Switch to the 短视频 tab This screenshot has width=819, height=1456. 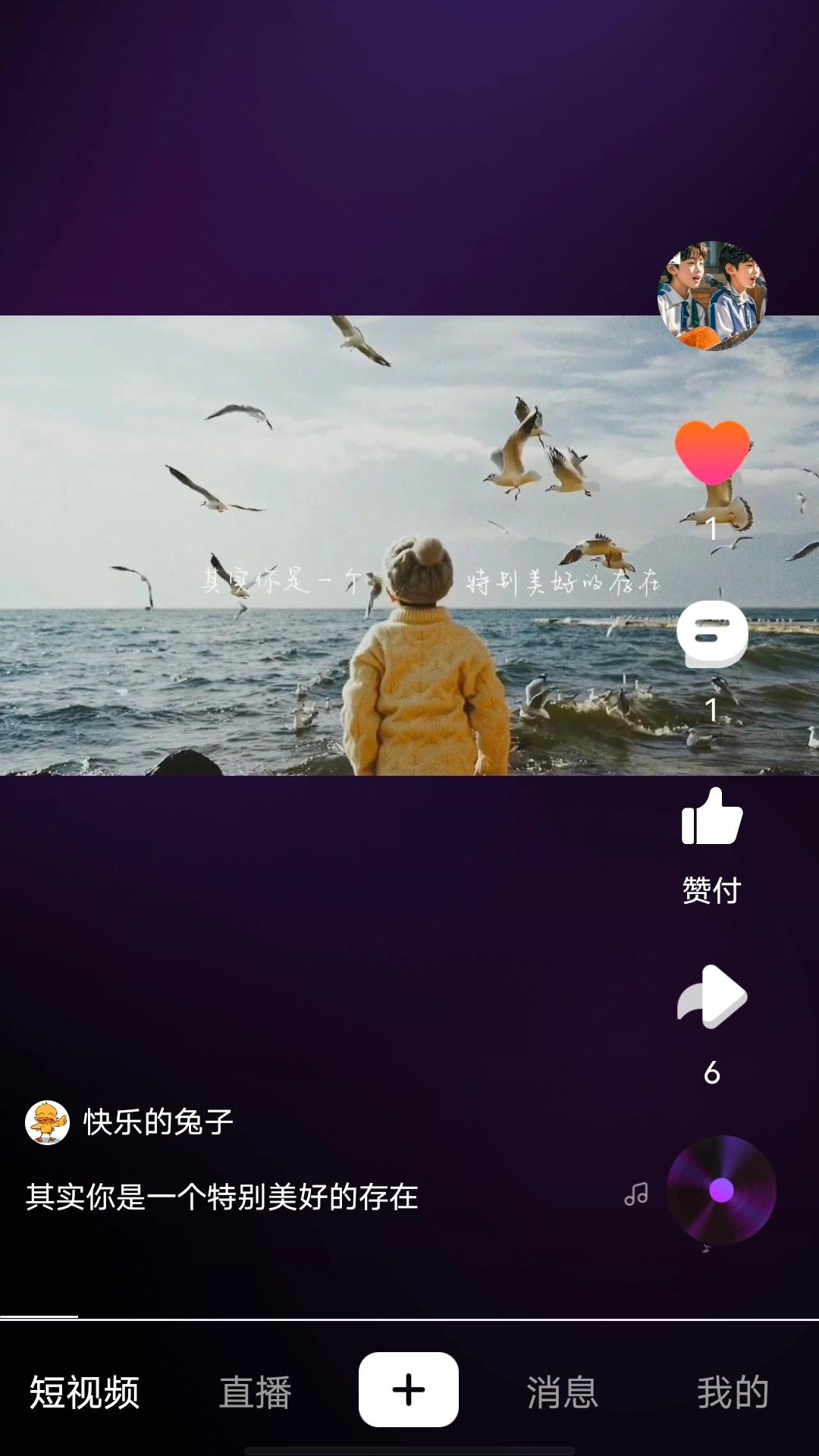tap(84, 1392)
